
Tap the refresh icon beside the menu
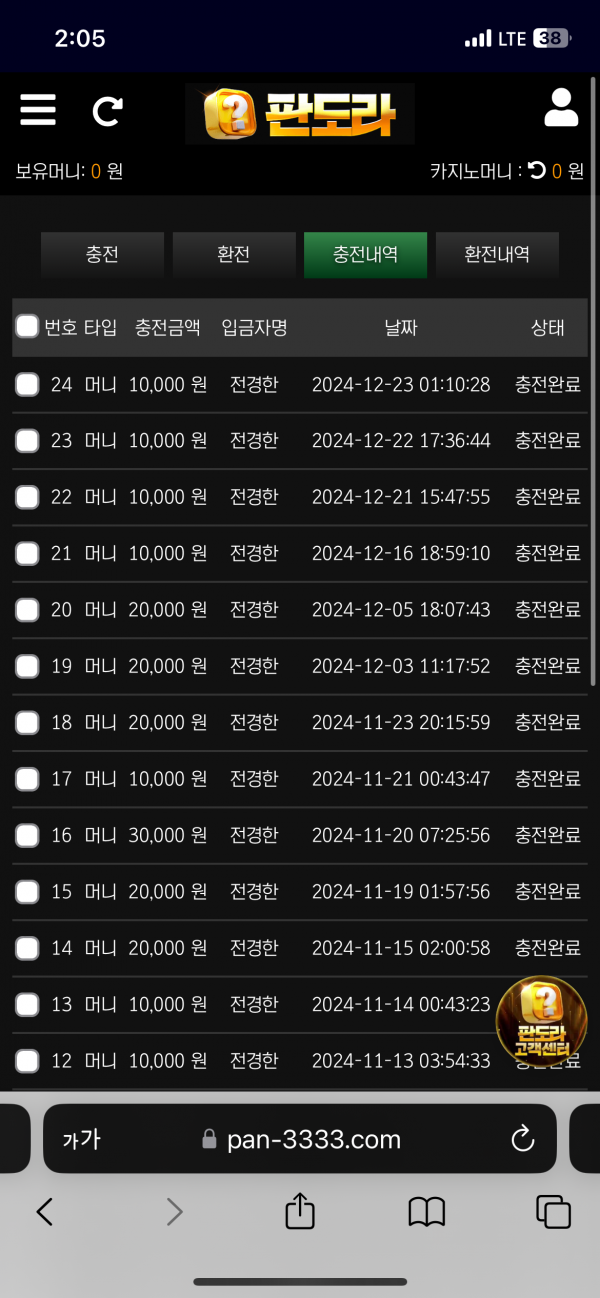click(107, 110)
